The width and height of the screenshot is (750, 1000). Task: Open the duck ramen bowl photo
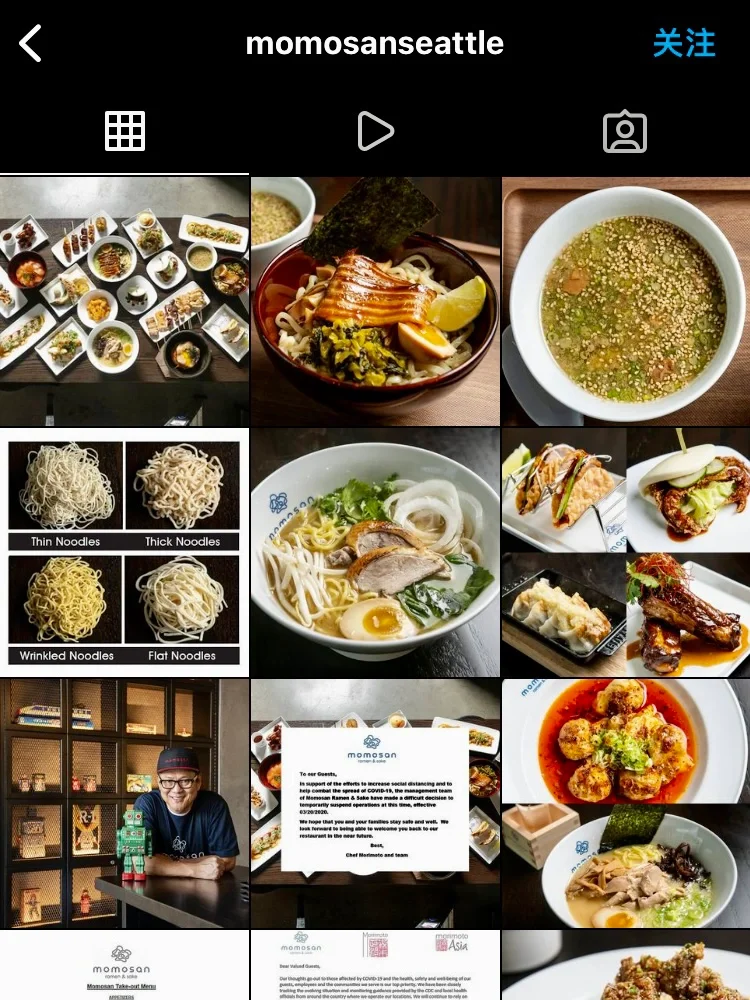tap(375, 553)
